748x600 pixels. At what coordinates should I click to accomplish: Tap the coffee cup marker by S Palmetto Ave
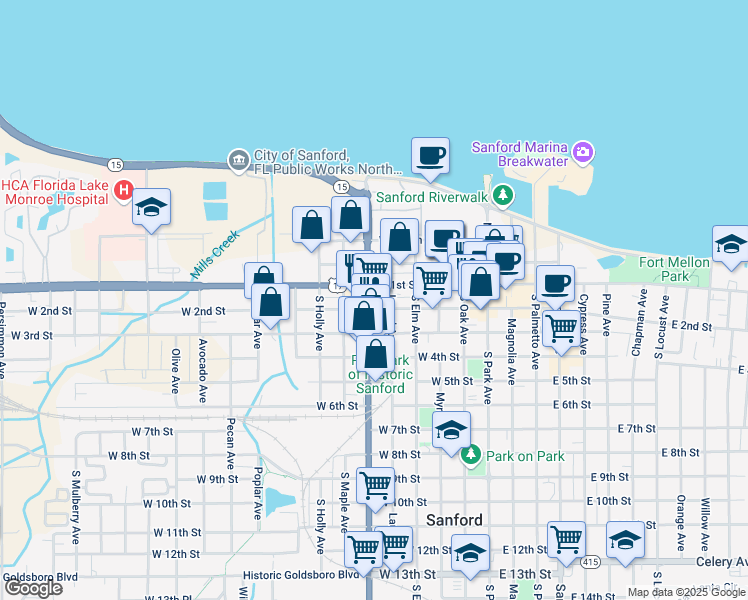click(555, 283)
